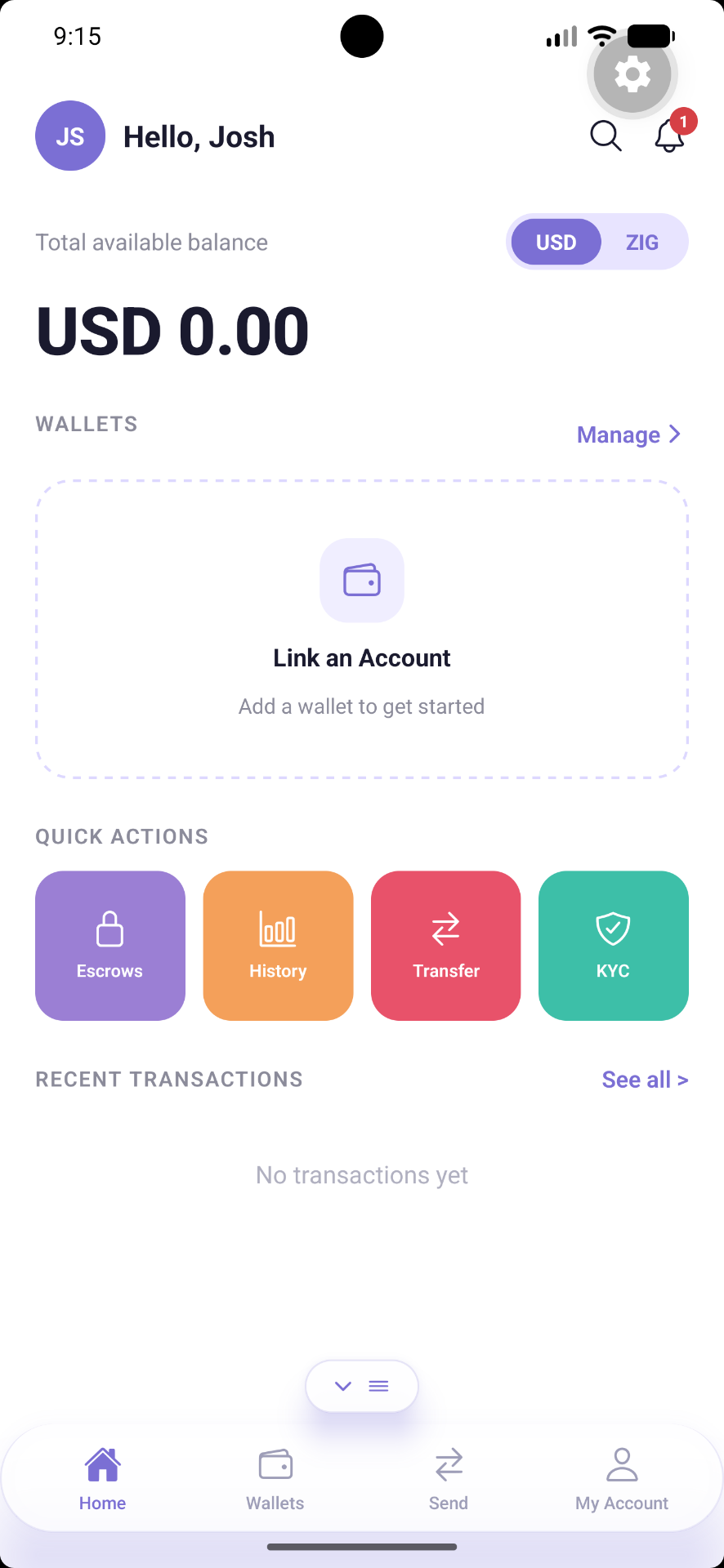Screen dimensions: 724x1568
Task: Collapse the bottom panel with the chevron
Action: [343, 1386]
